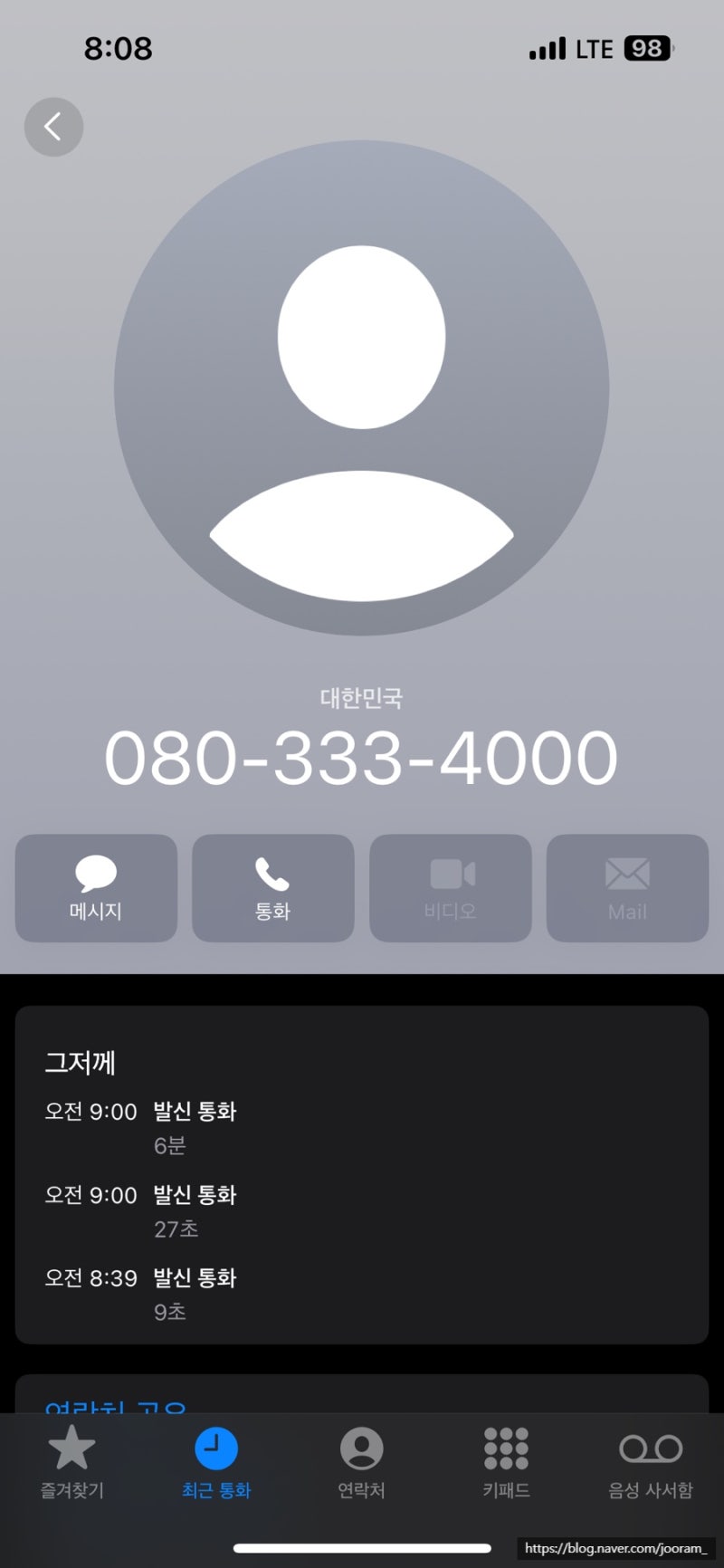Tap the back chevron arrow
Viewport: 724px width, 1568px height.
(x=53, y=127)
